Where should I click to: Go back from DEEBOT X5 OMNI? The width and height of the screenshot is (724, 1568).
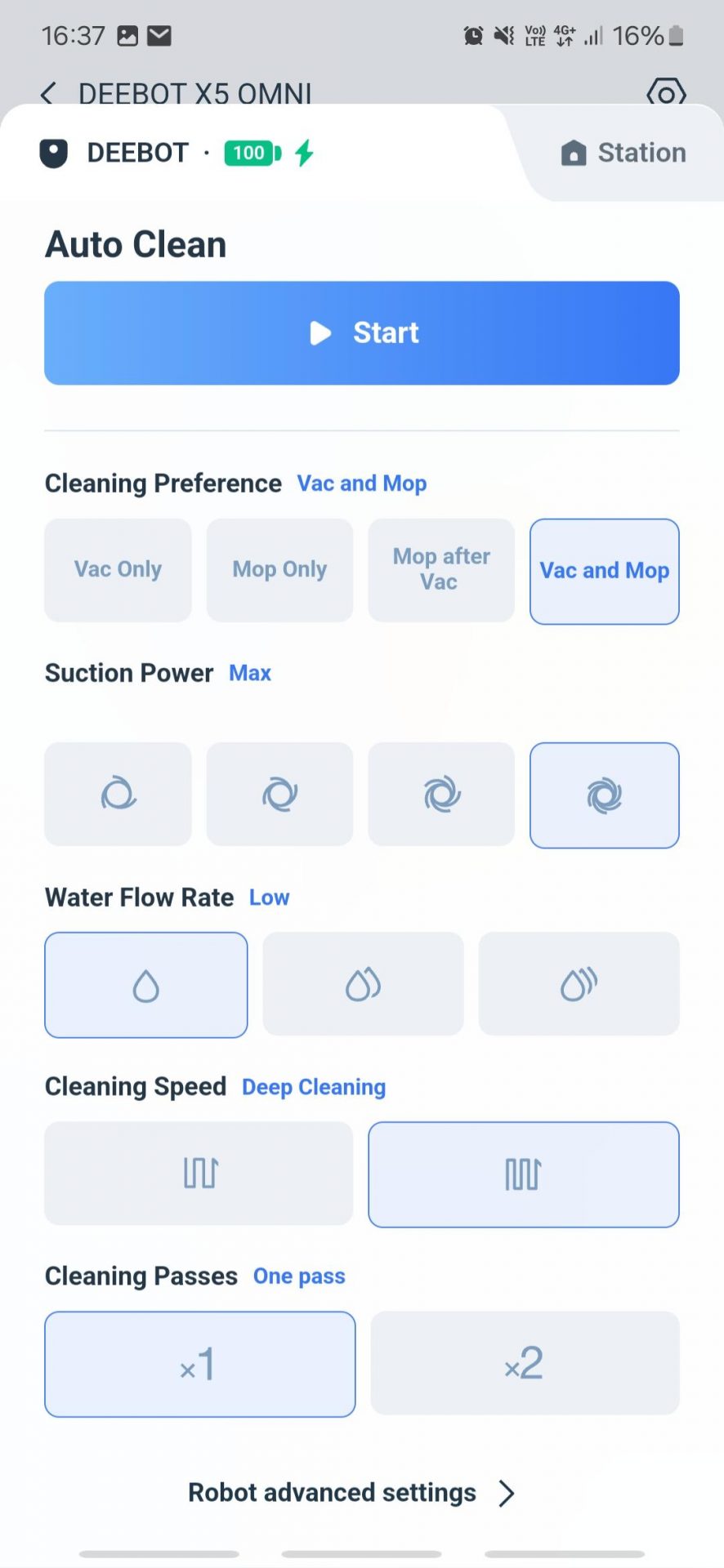[x=49, y=93]
